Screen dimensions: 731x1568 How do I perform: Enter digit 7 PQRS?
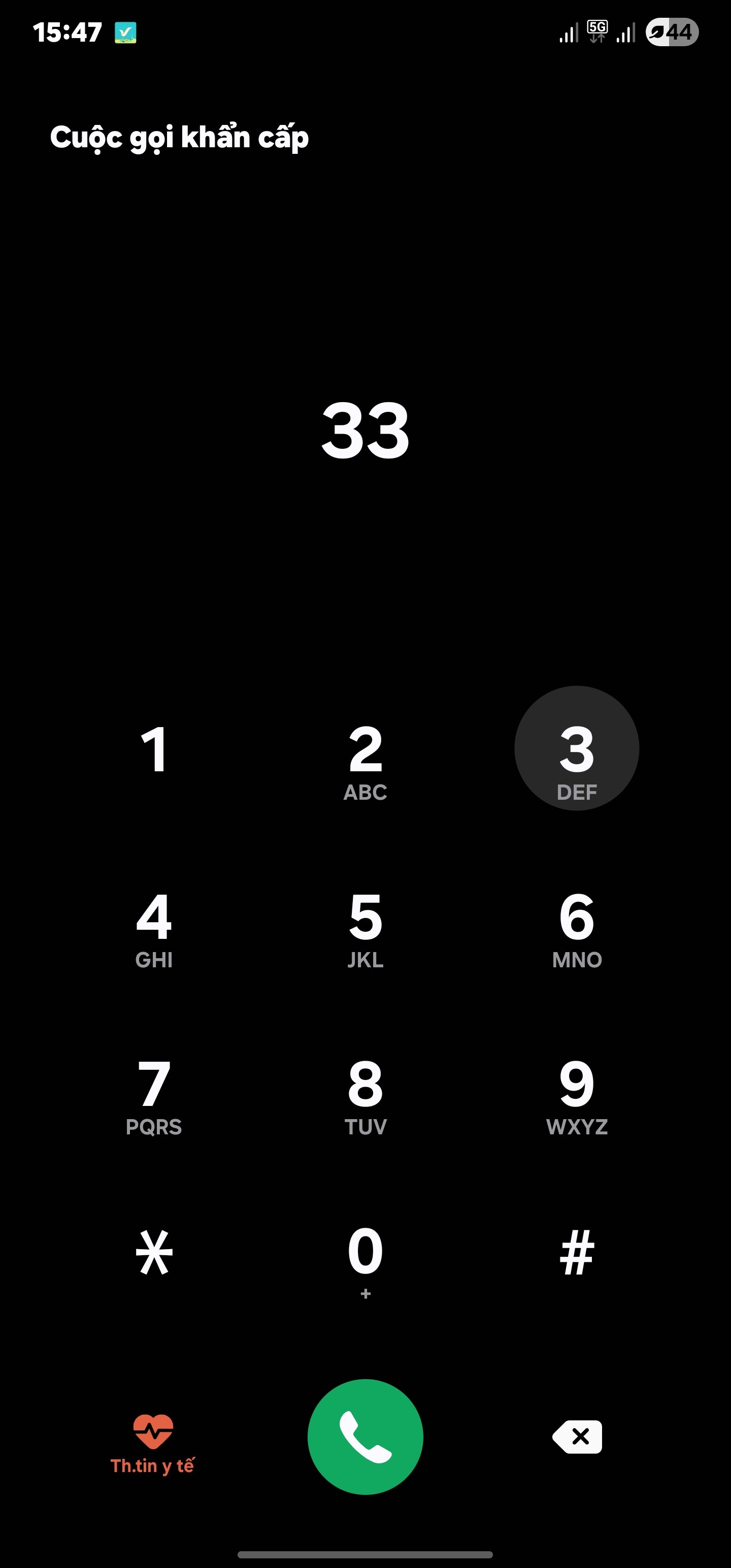(x=154, y=1084)
